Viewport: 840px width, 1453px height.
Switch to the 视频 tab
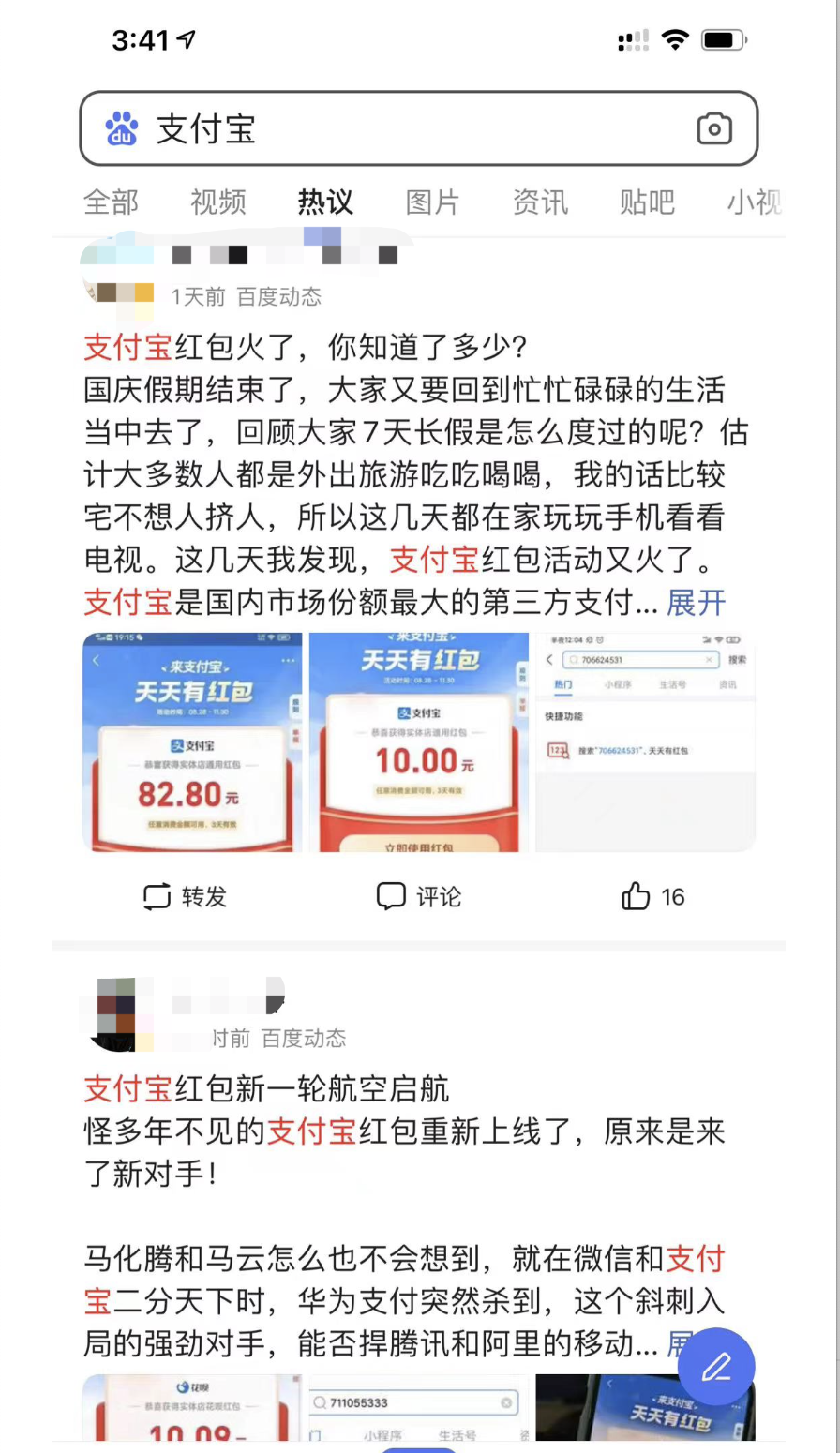coord(217,202)
